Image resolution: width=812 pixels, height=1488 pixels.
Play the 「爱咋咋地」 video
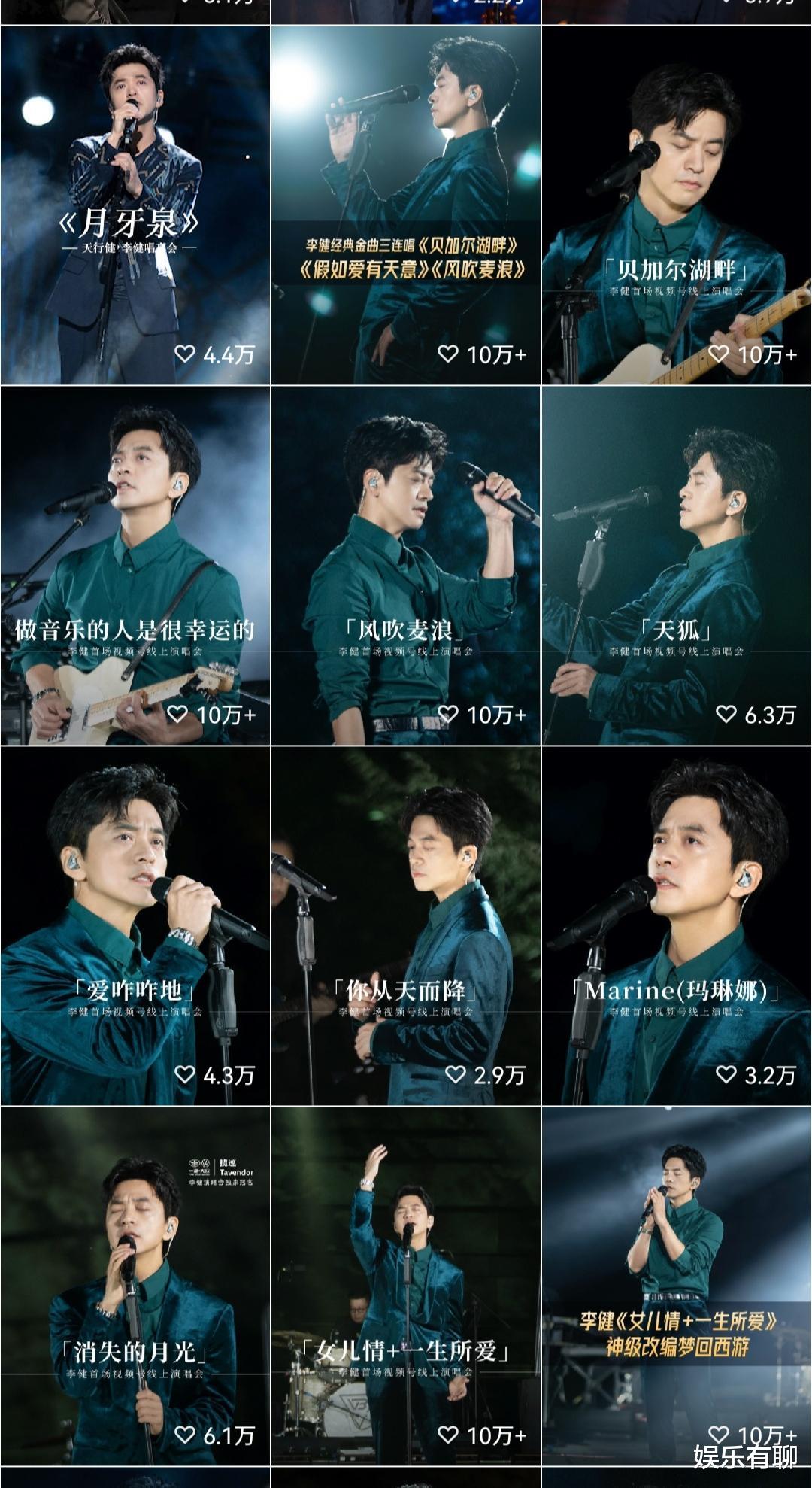point(135,926)
